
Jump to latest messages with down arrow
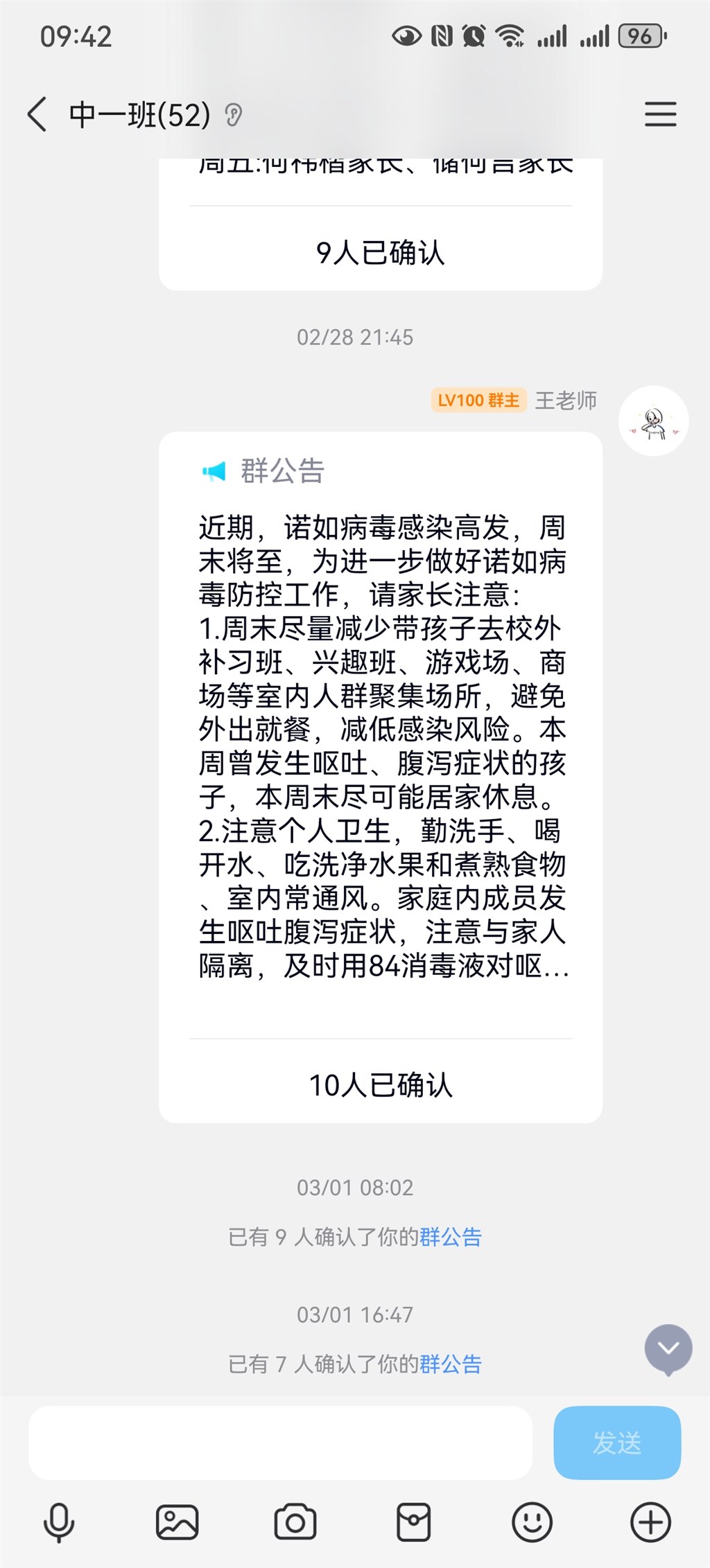(x=668, y=1348)
